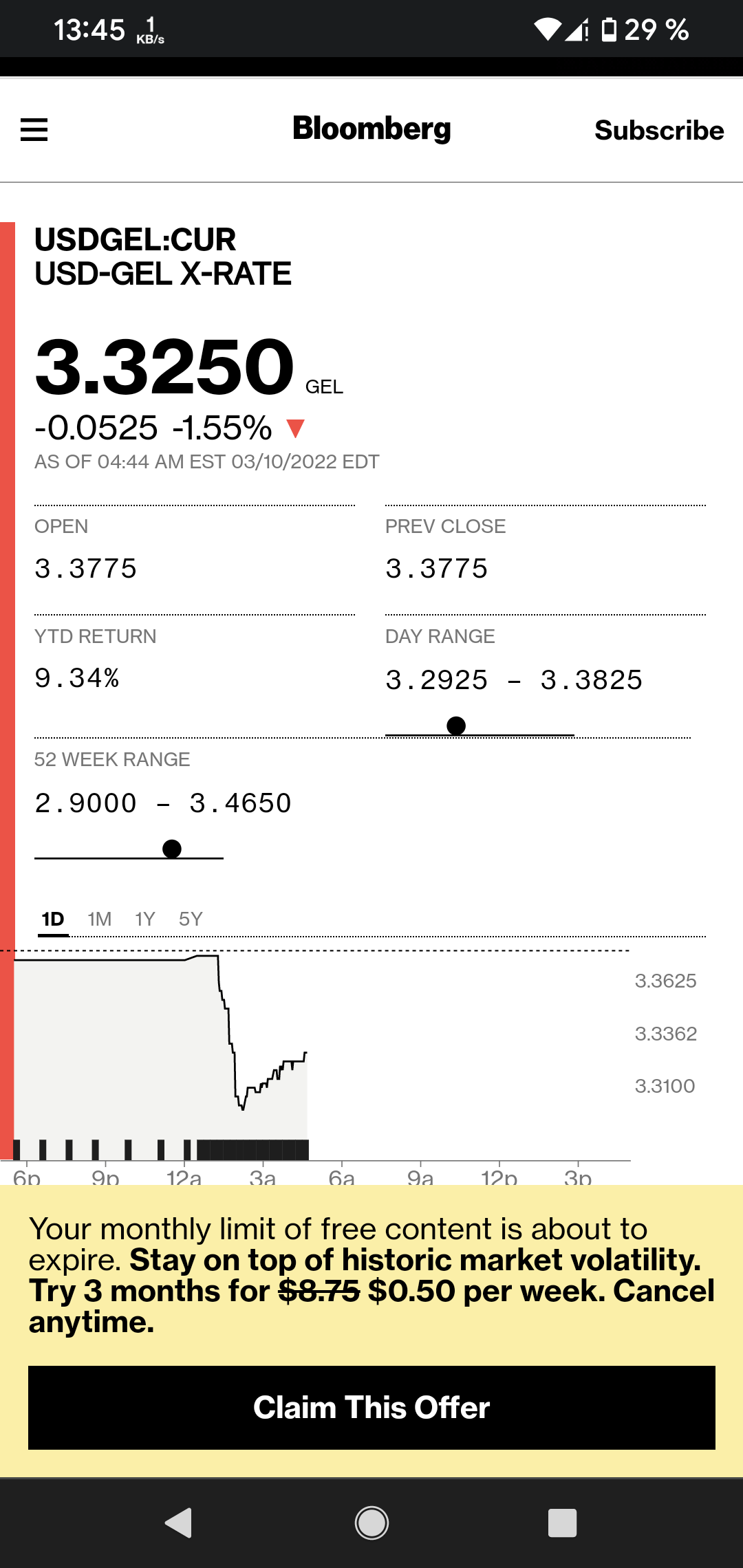Screen dimensions: 743x1568
Task: Select the 1D chart range
Action: tap(53, 919)
